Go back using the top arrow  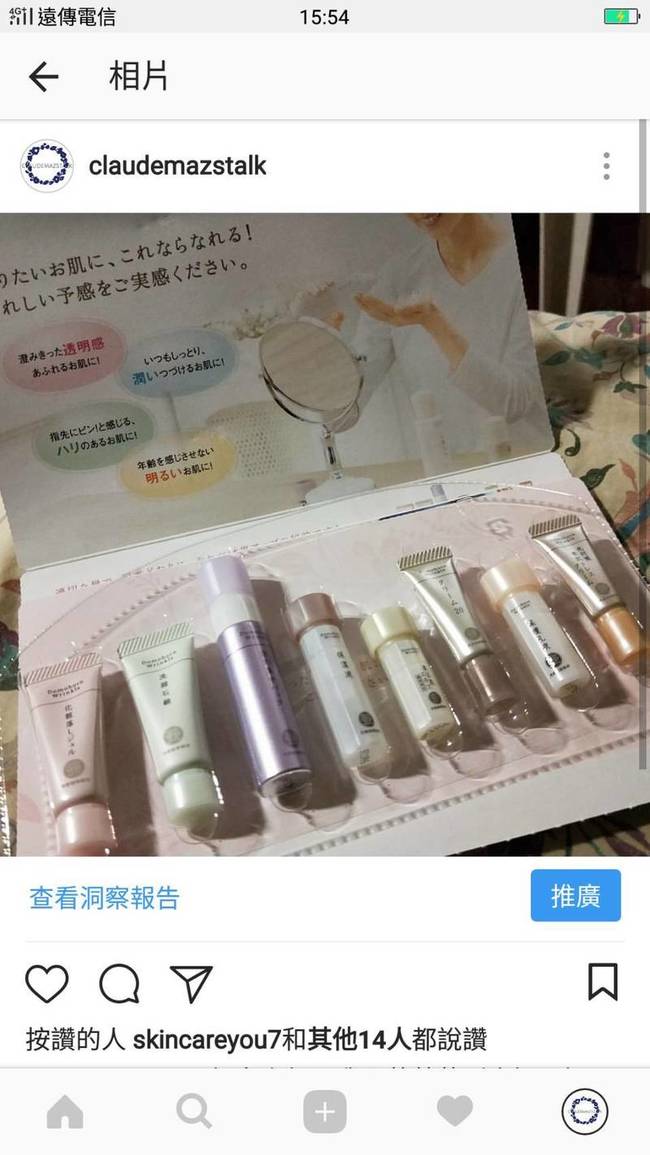click(x=43, y=77)
